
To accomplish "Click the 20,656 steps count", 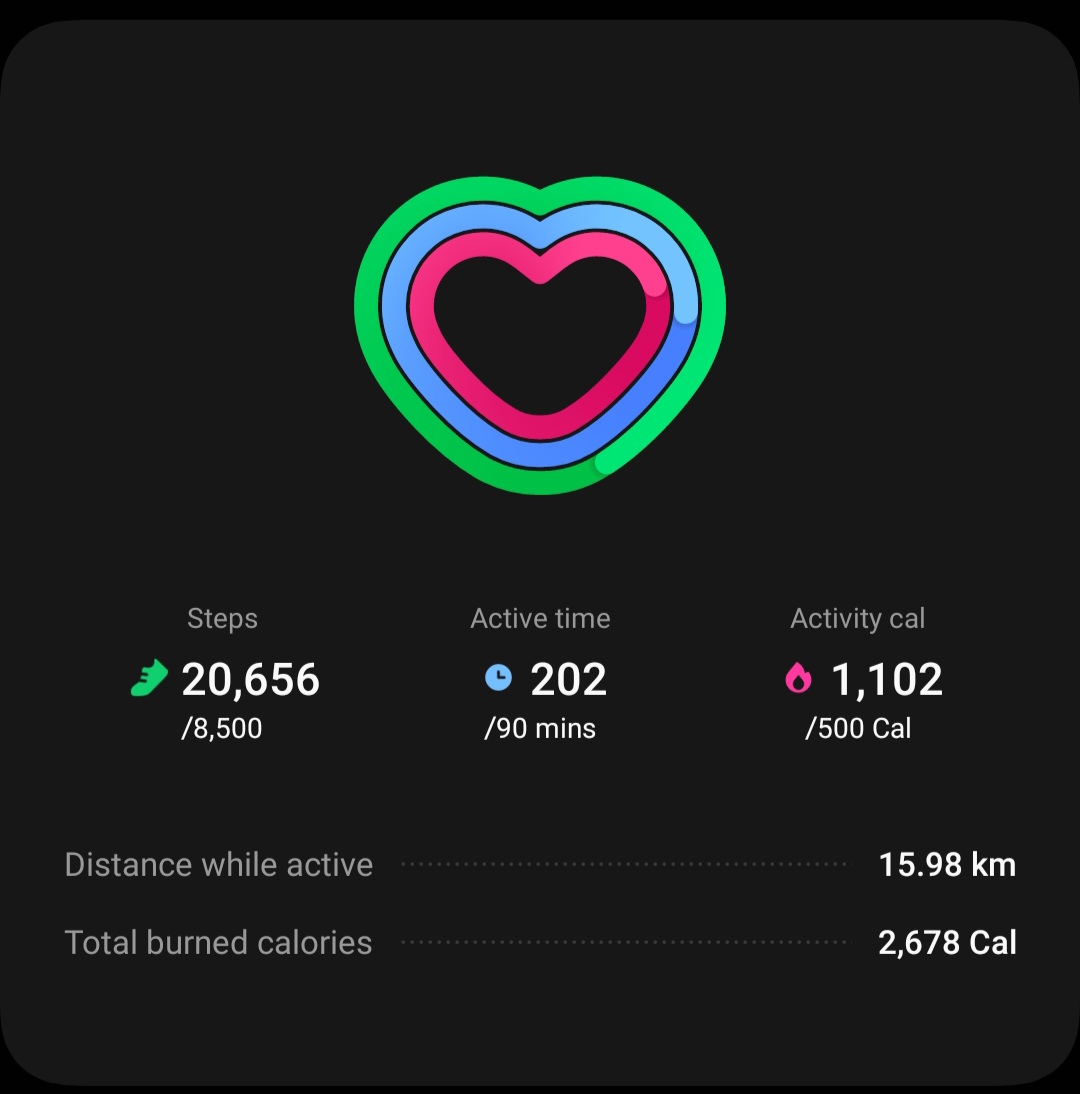I will pos(250,678).
